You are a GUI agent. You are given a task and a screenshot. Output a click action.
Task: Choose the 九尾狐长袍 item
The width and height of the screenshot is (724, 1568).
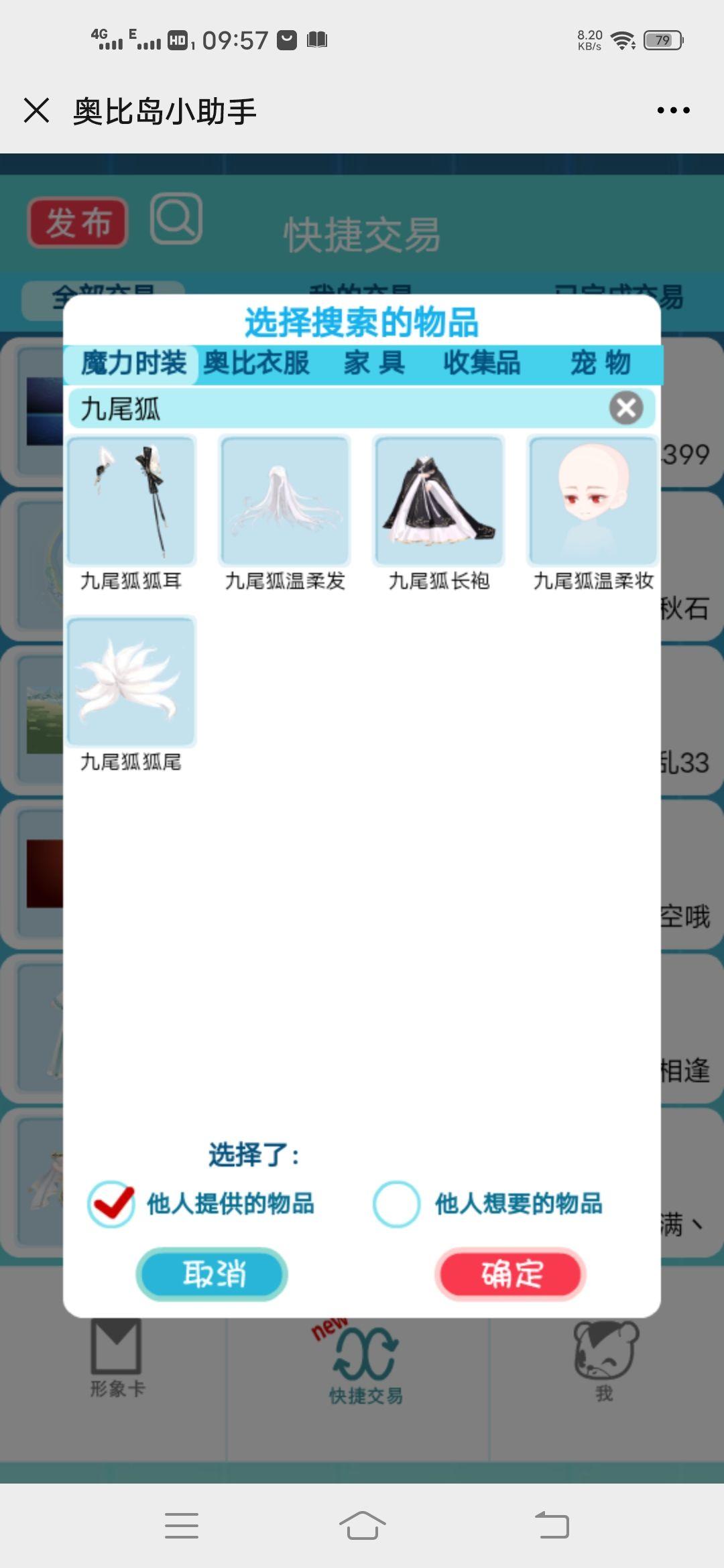tap(439, 501)
